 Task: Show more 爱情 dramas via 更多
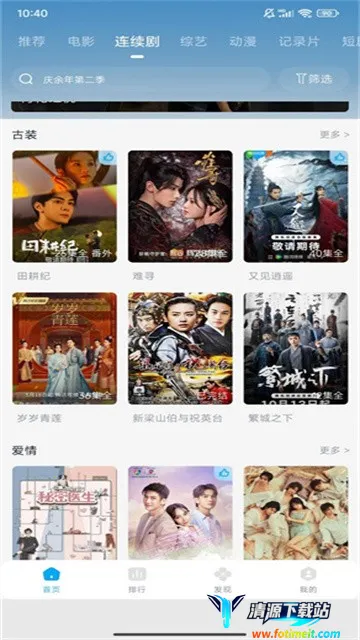334,450
